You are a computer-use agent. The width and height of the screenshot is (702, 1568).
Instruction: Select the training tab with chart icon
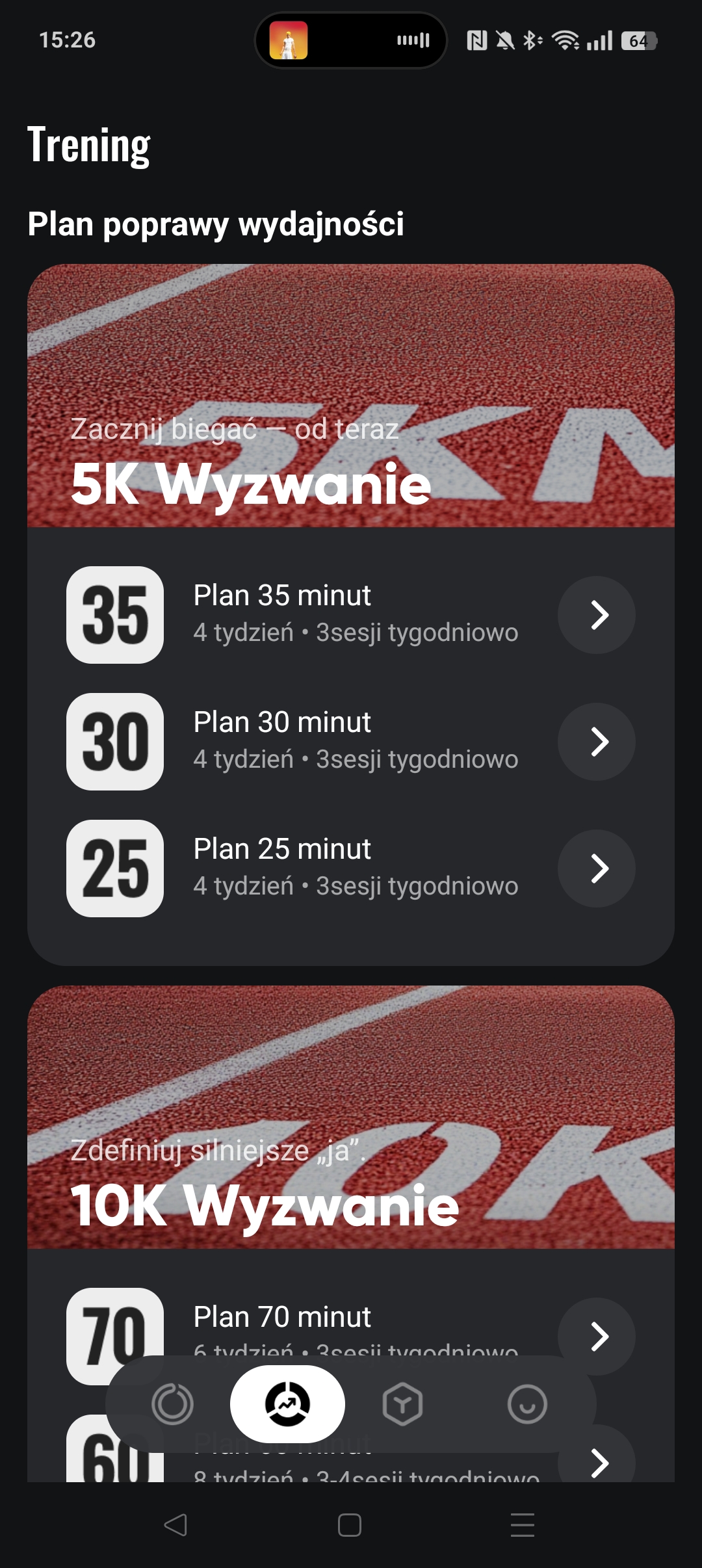[x=287, y=1404]
